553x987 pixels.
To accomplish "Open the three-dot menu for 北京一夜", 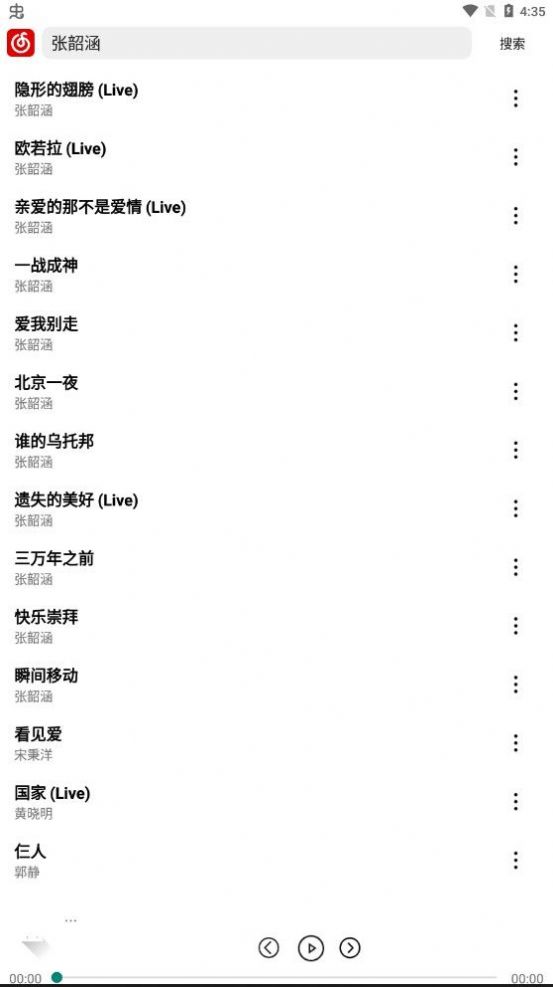I will point(515,392).
